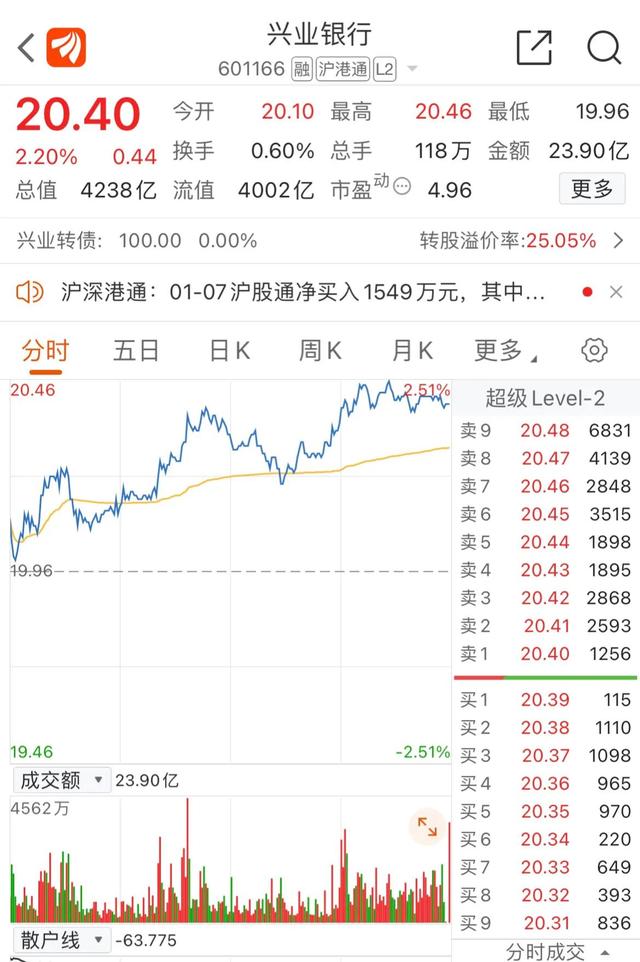Expand the 兴业银行 stock title dropdown
This screenshot has width=640, height=962.
tap(412, 69)
